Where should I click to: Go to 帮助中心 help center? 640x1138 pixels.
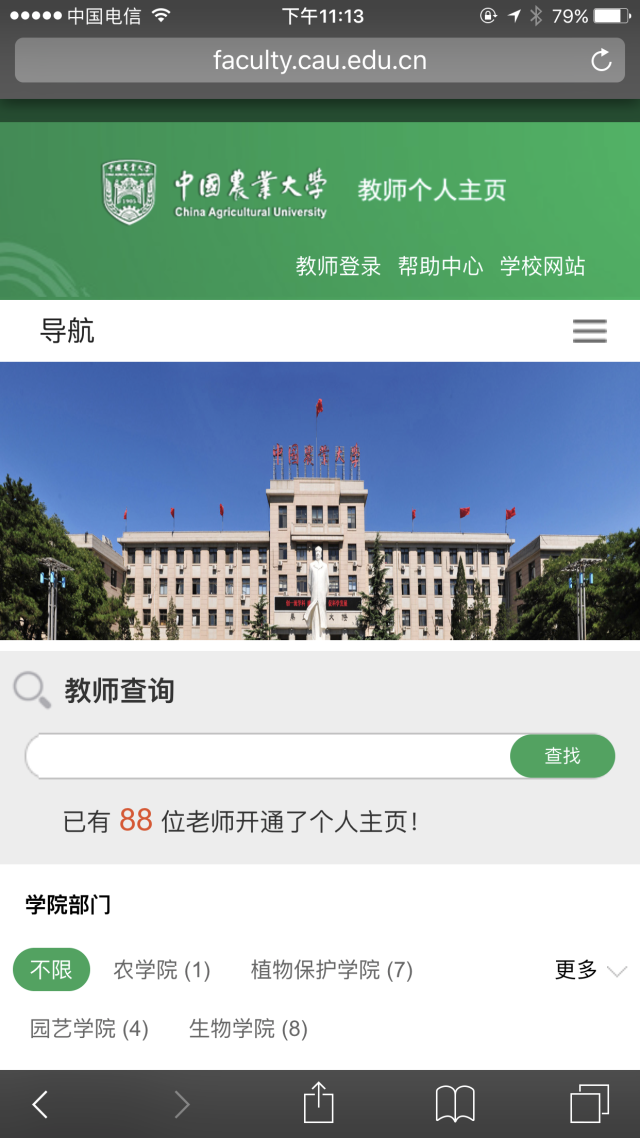point(440,266)
